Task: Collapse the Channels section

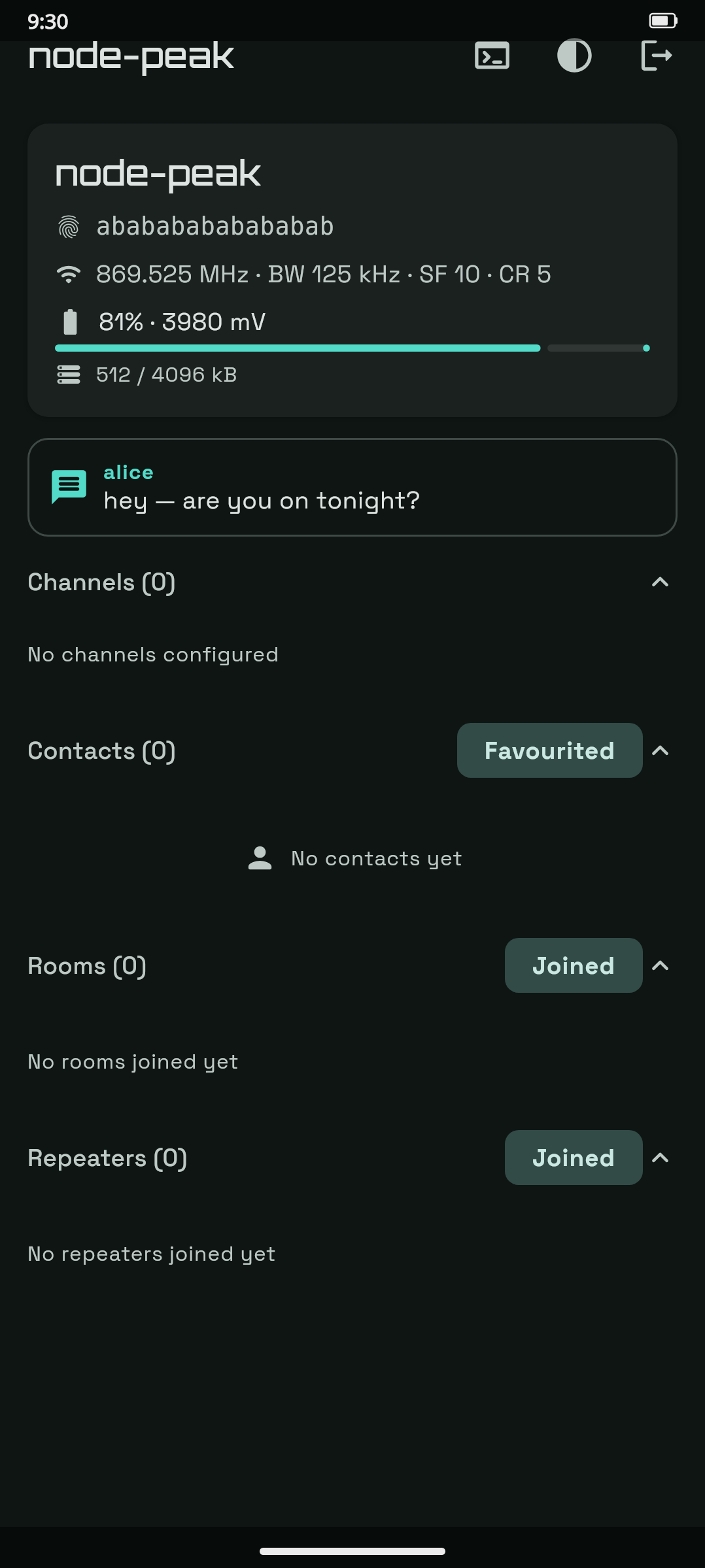Action: pos(661,582)
